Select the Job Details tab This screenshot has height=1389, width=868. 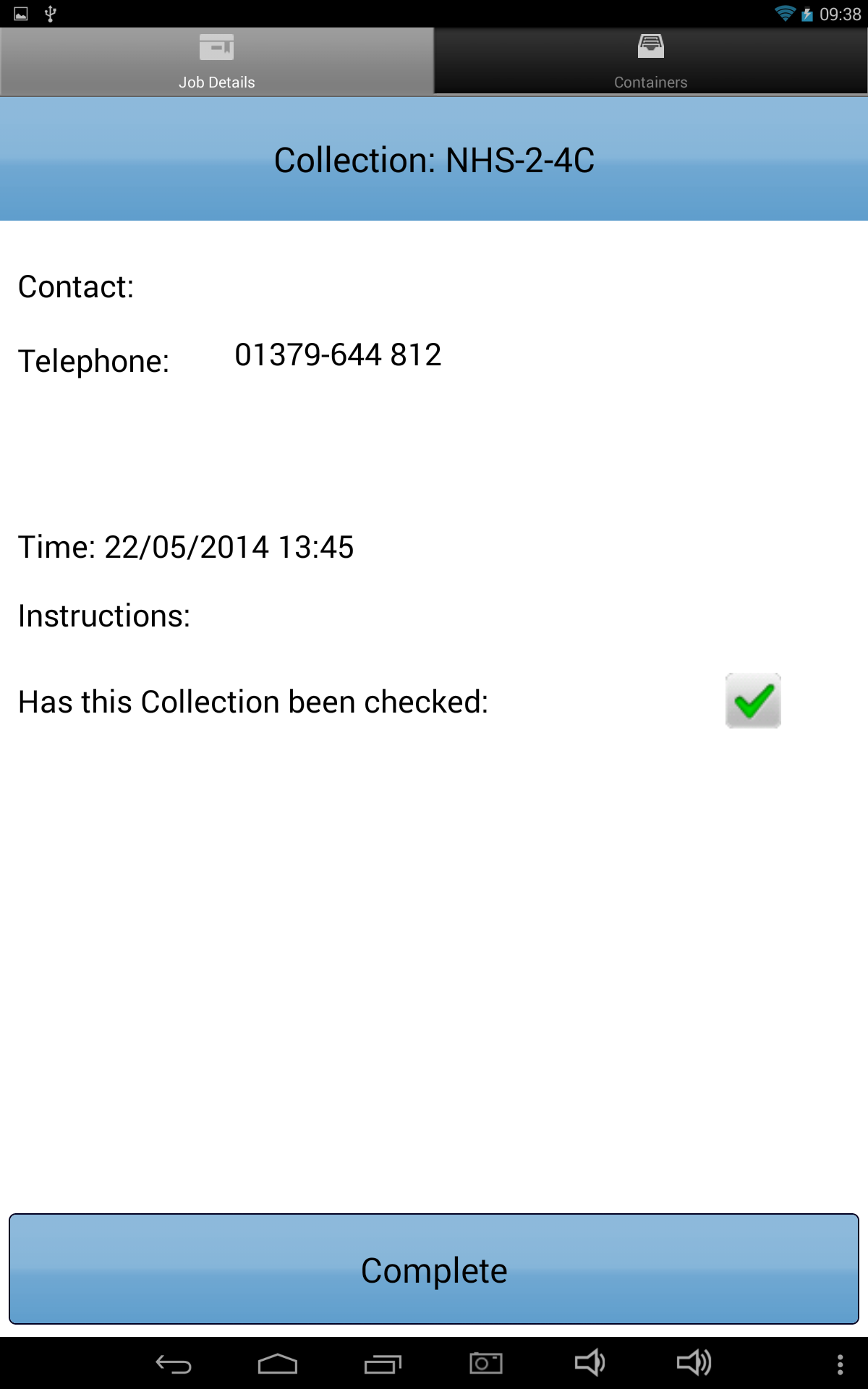(217, 61)
